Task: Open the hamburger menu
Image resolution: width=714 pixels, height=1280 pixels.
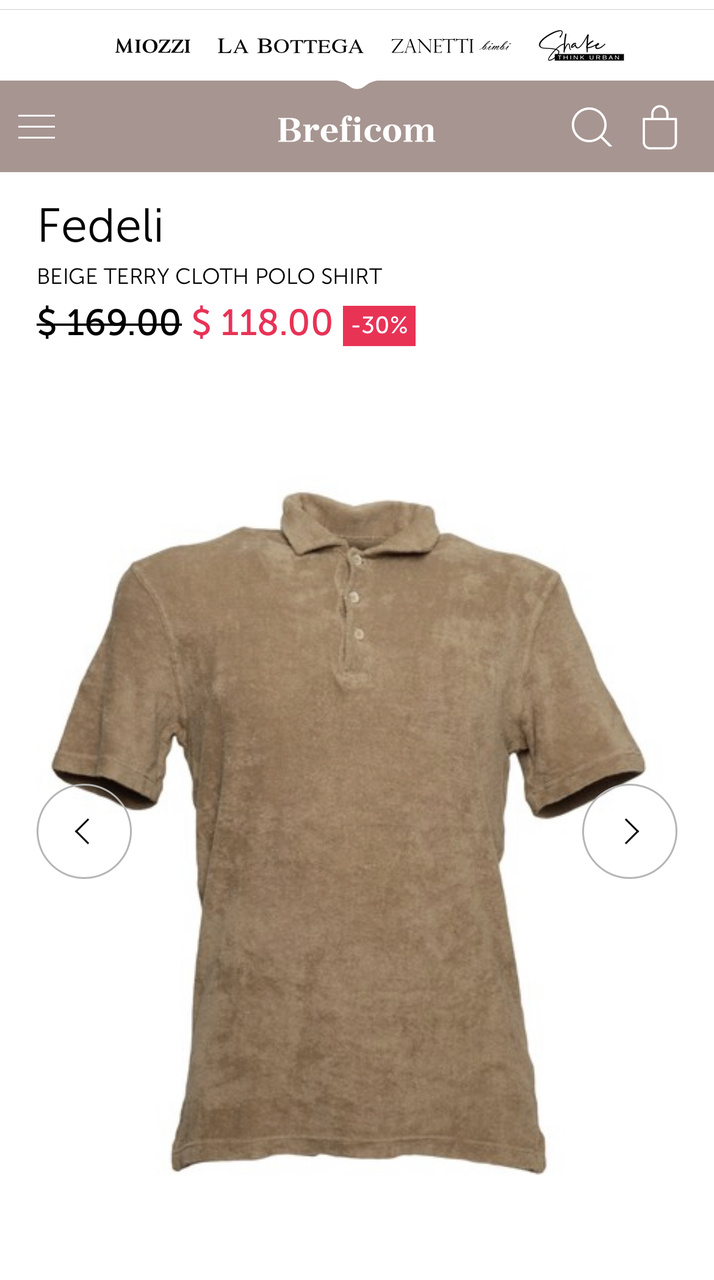Action: [x=37, y=127]
